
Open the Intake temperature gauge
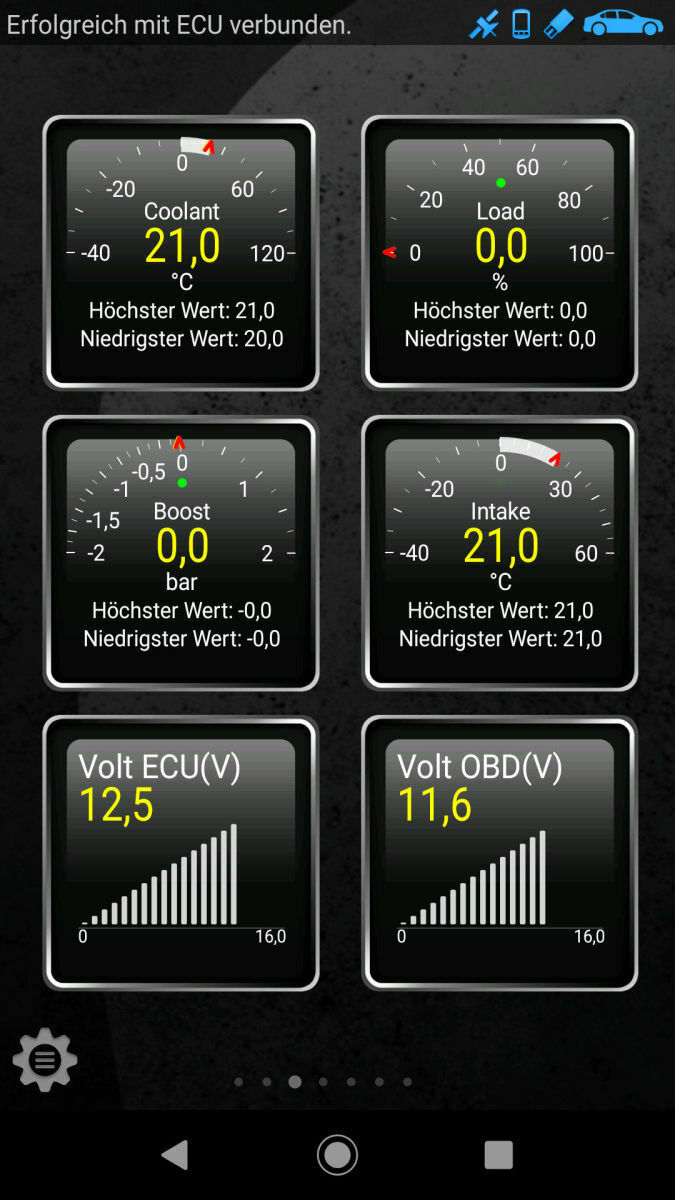(x=499, y=553)
